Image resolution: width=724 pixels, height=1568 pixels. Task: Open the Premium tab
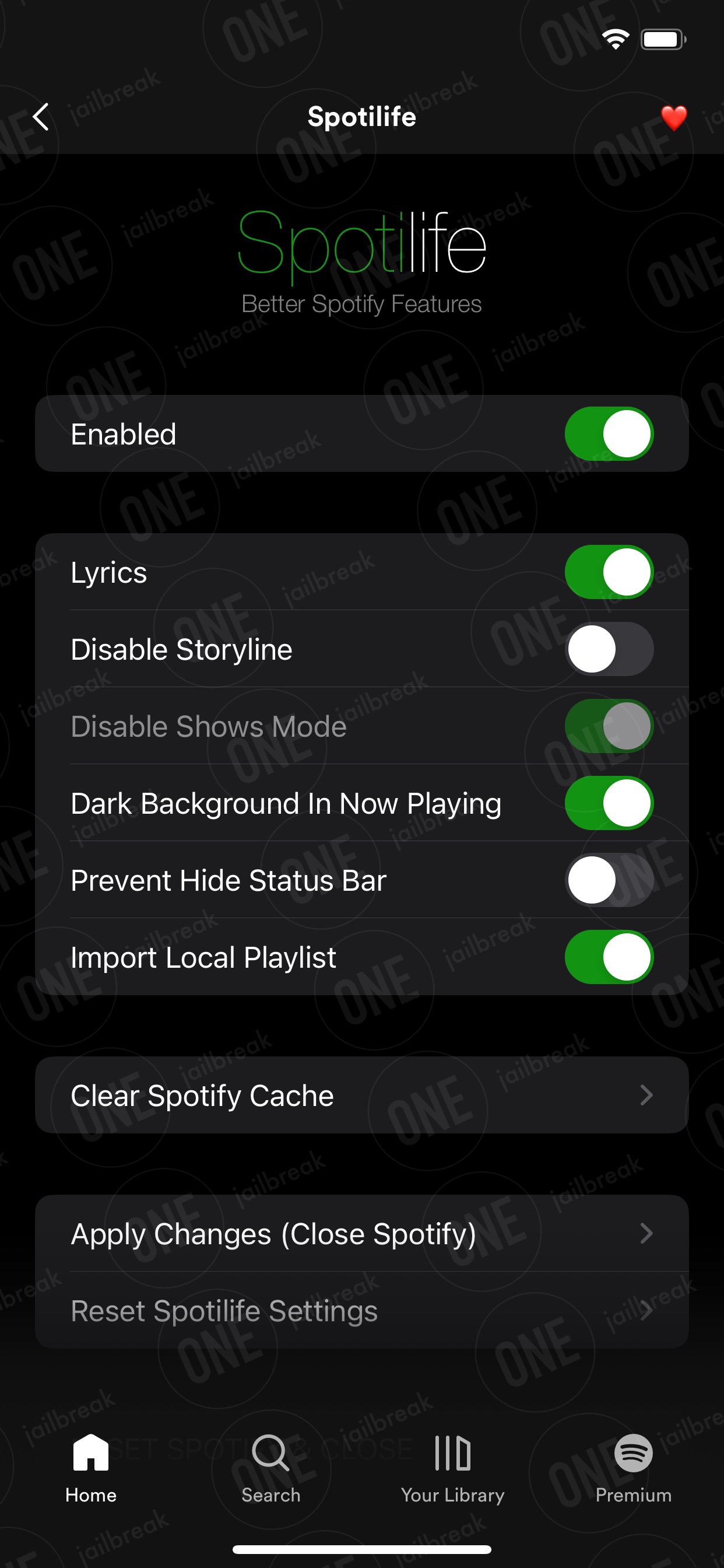pyautogui.click(x=633, y=1468)
